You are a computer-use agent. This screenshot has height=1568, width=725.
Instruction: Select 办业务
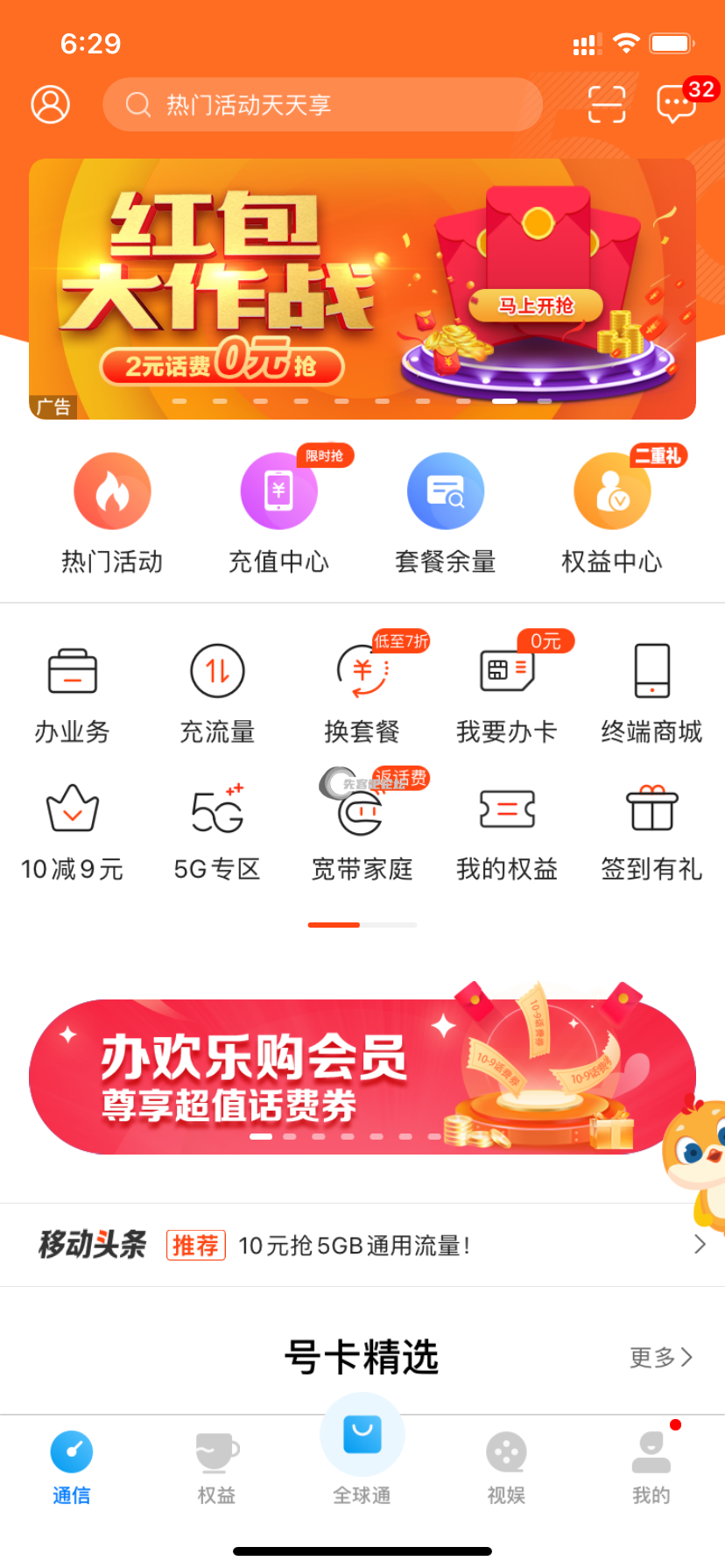(73, 692)
